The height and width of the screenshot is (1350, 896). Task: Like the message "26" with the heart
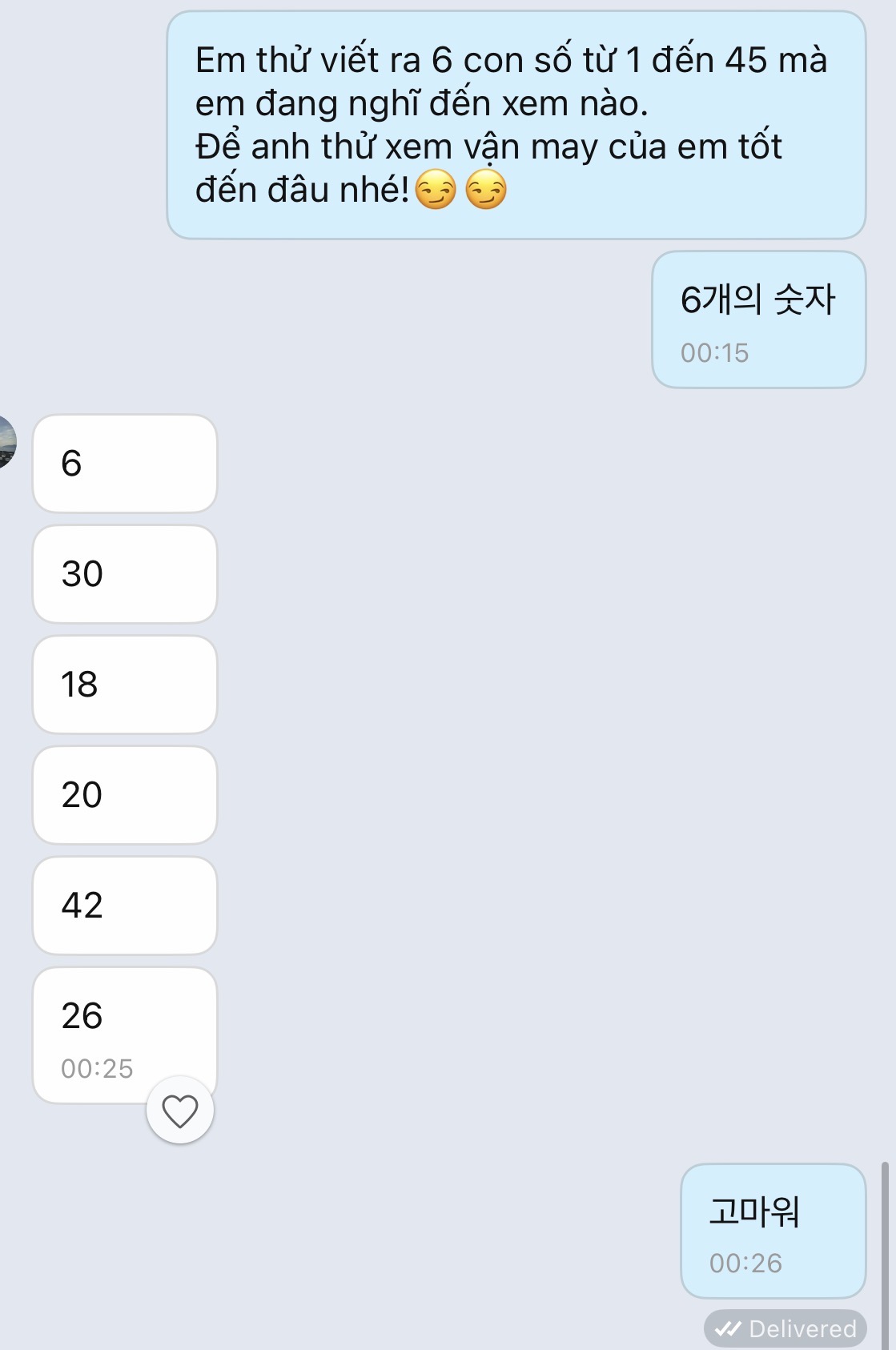180,1111
